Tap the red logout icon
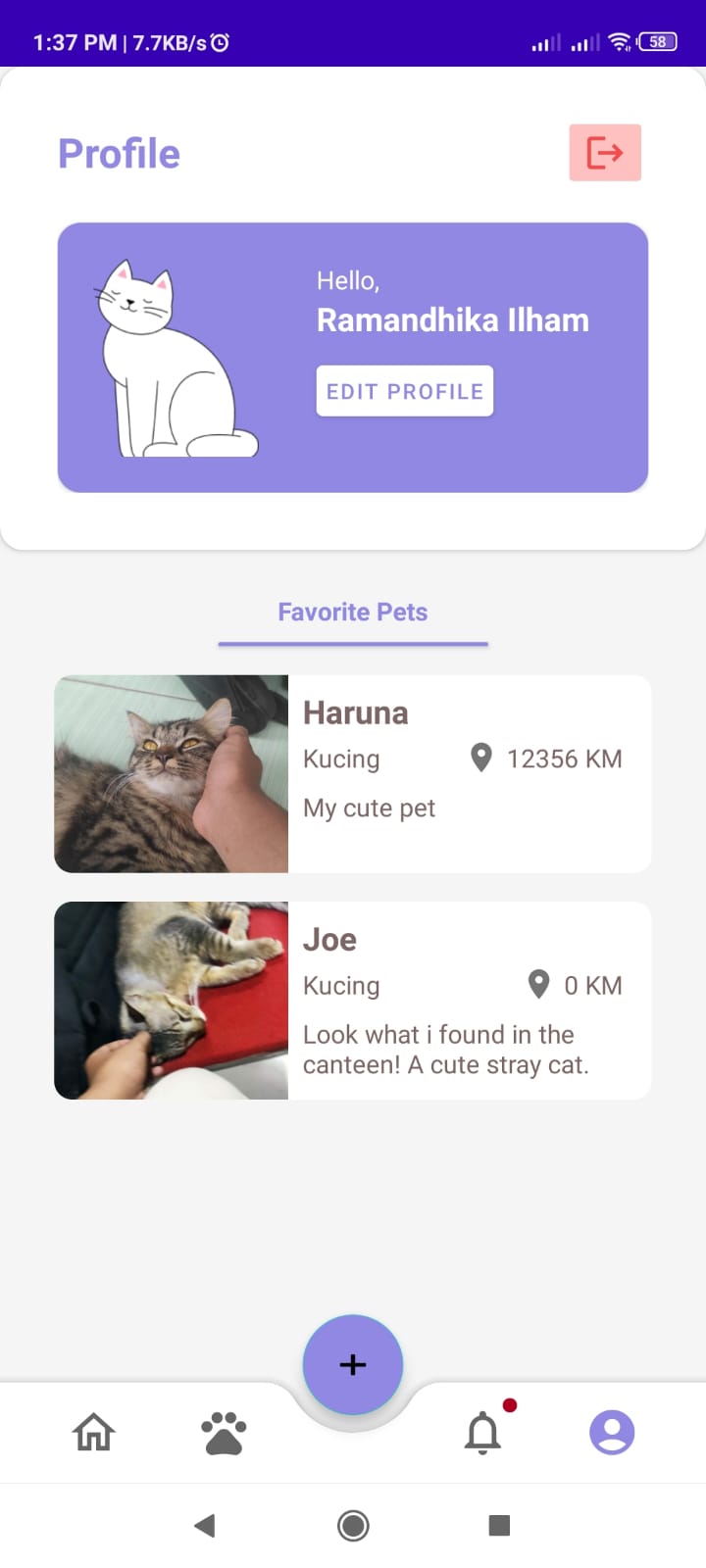Image resolution: width=706 pixels, height=1568 pixels. click(x=605, y=153)
